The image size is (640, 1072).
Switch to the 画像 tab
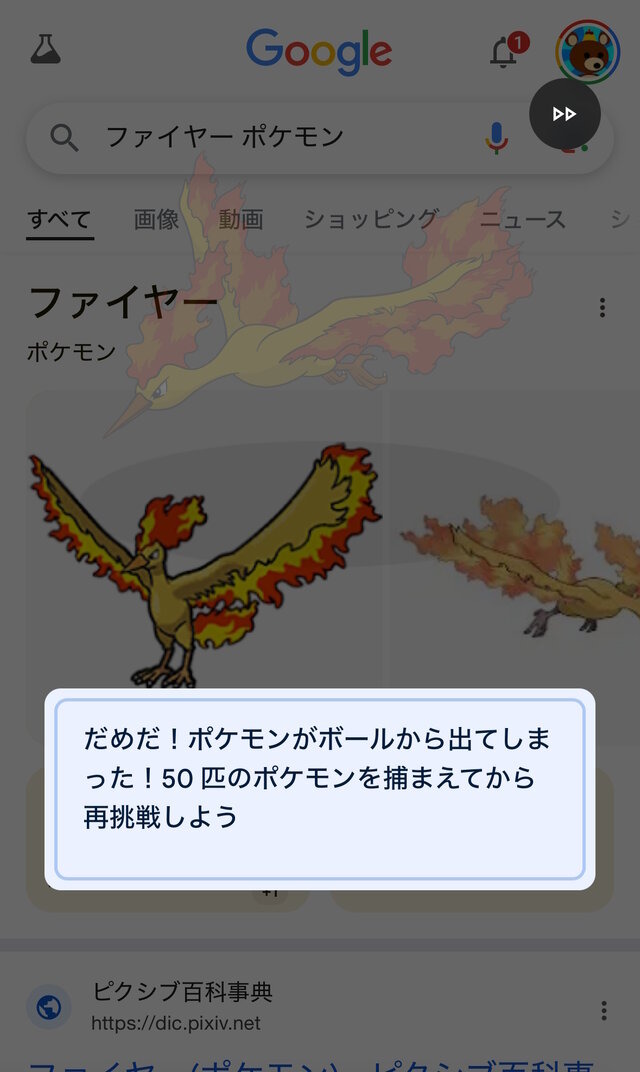click(156, 219)
